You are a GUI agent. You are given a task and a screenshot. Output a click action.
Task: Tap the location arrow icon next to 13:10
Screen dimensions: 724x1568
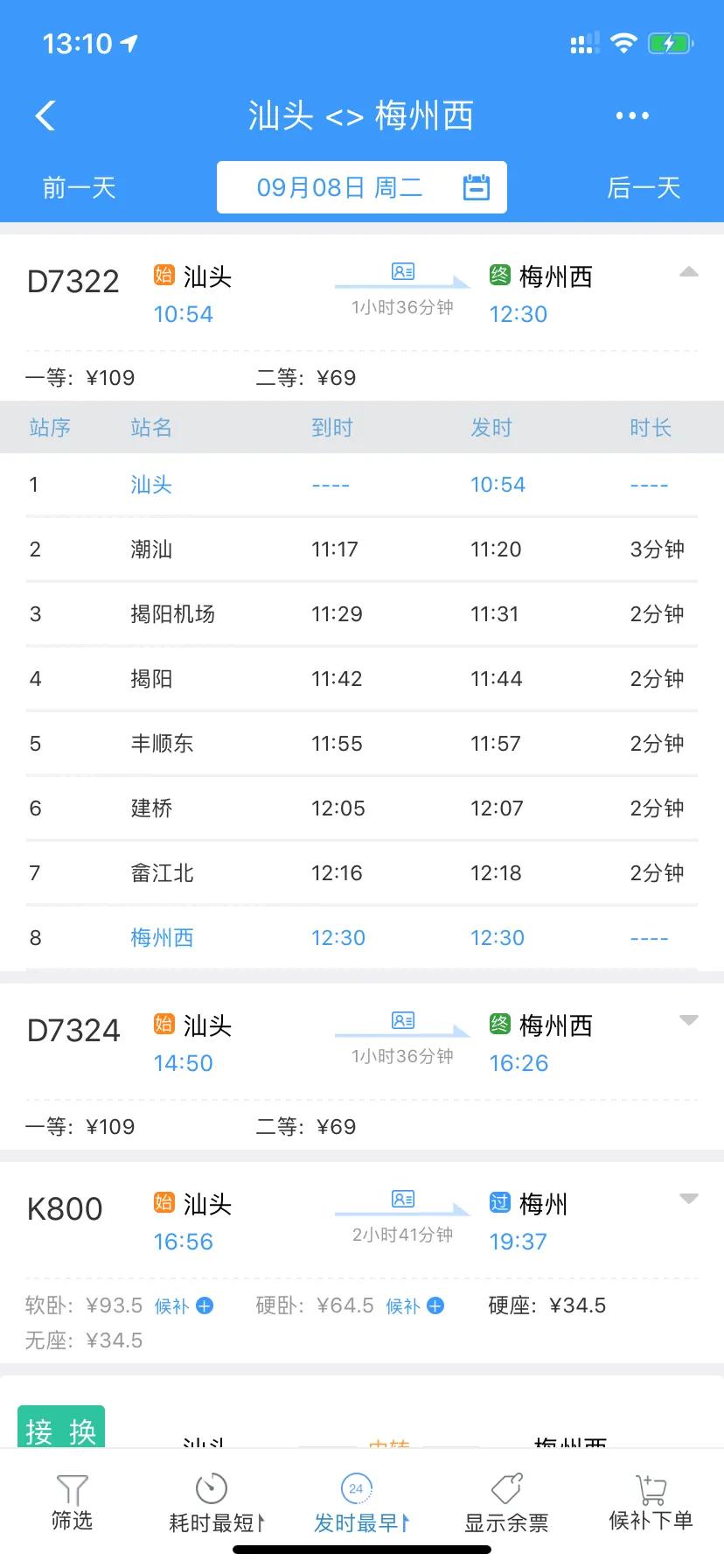tap(129, 42)
